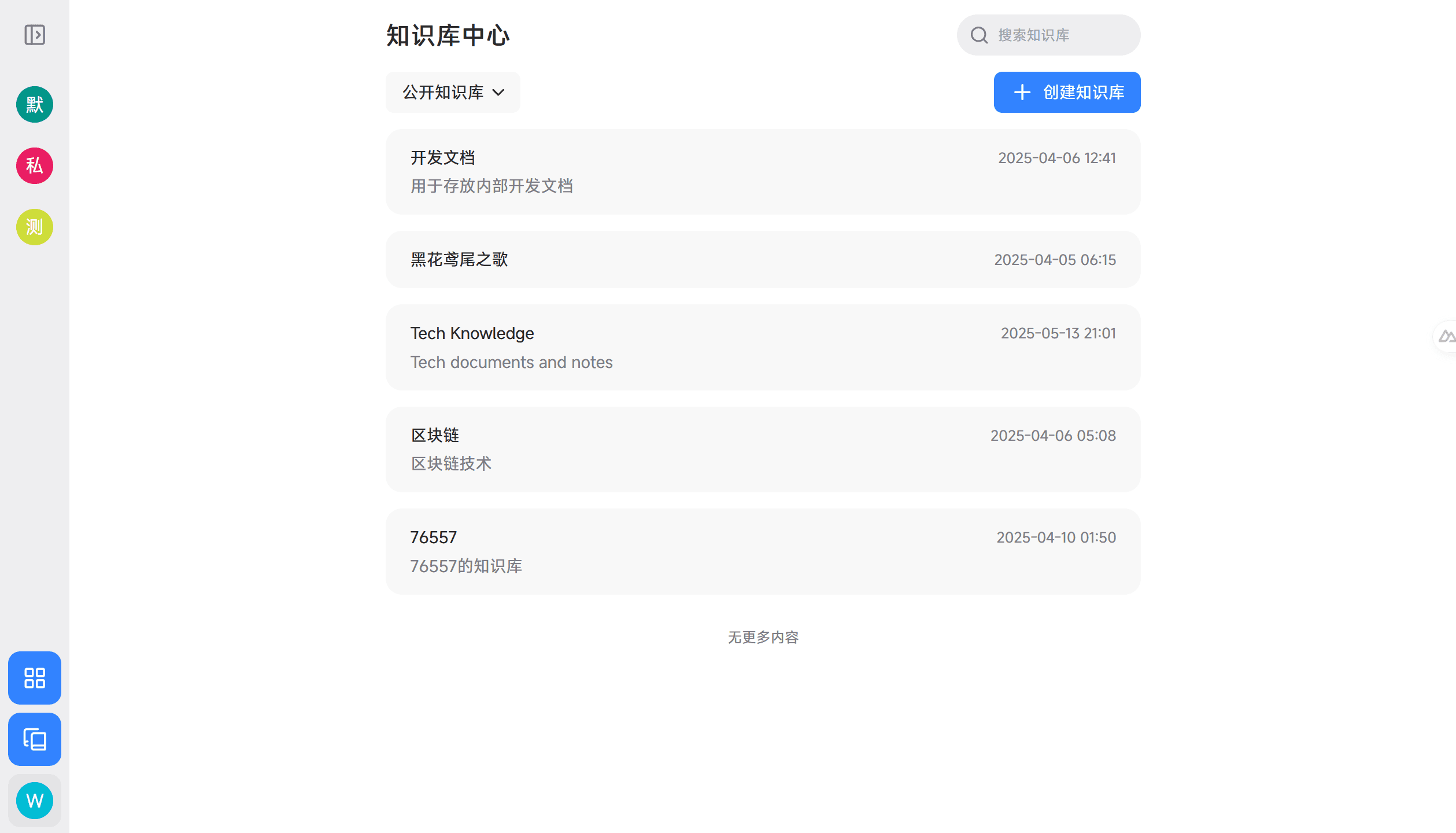Switch to the 私 workspace

[35, 166]
